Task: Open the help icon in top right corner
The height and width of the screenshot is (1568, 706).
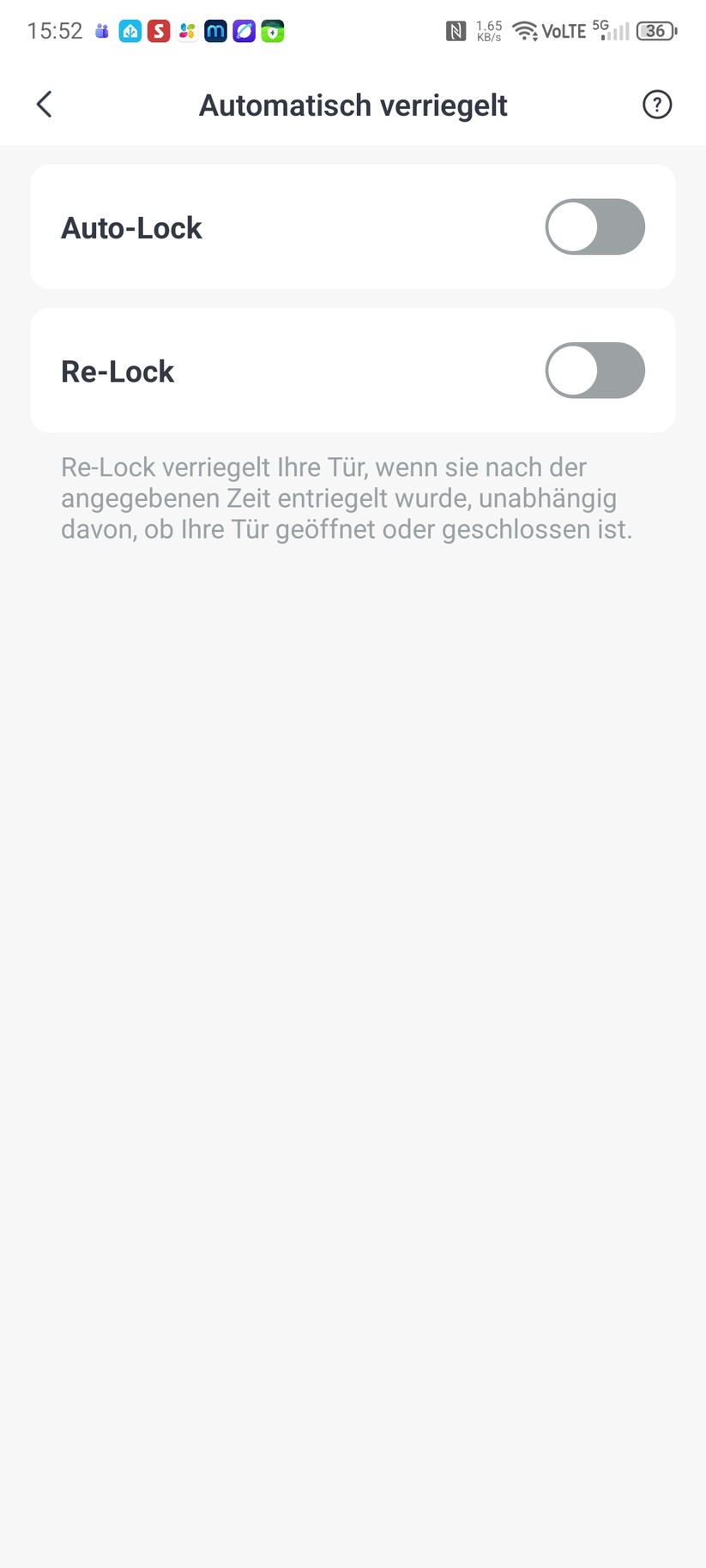Action: 656,104
